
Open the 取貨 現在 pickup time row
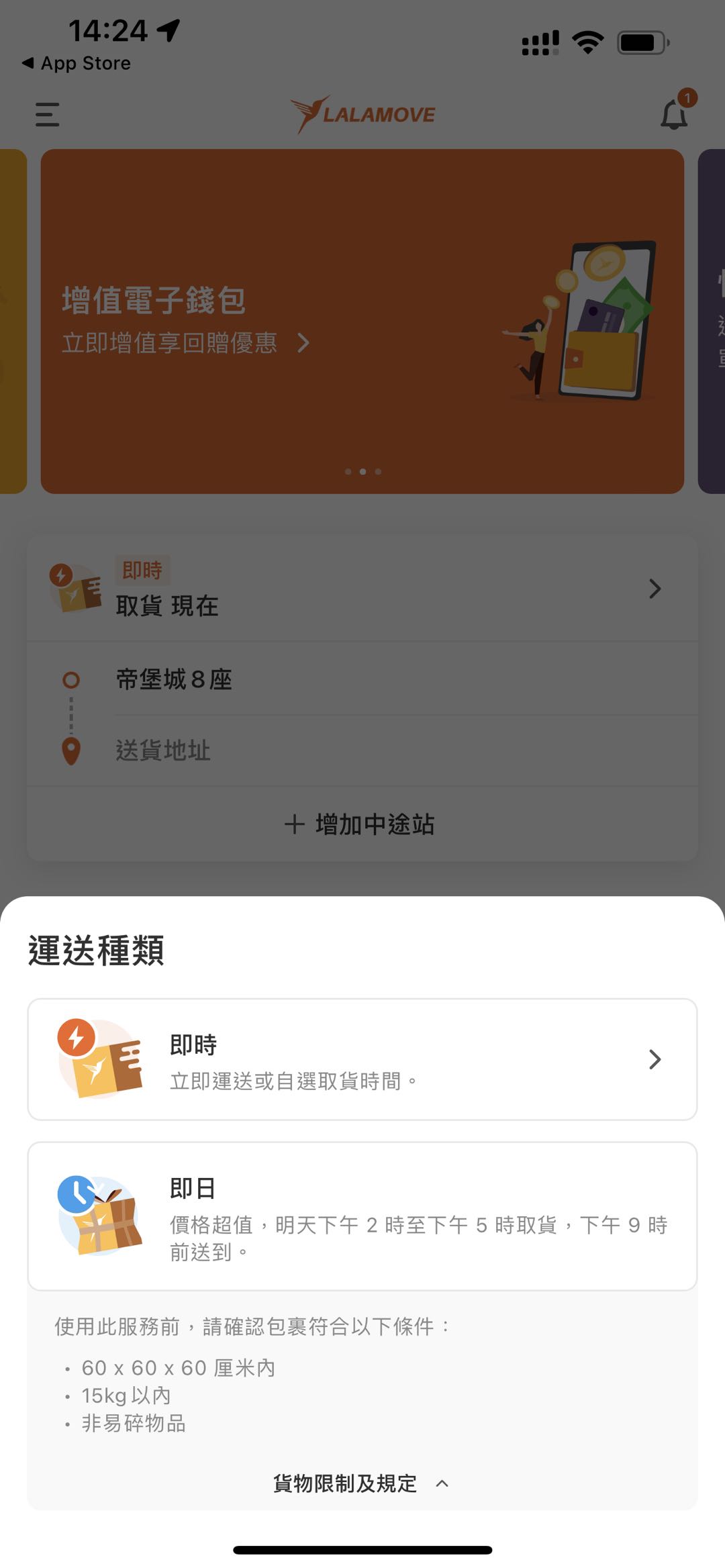pos(362,589)
